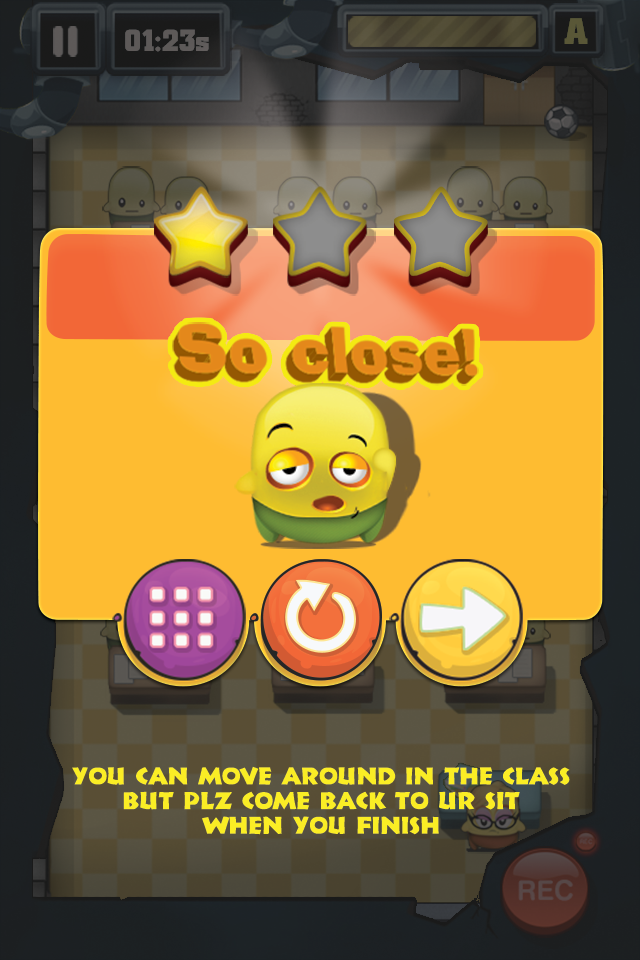Viewport: 640px width, 960px height.
Task: Open the level select grid
Action: point(183,620)
